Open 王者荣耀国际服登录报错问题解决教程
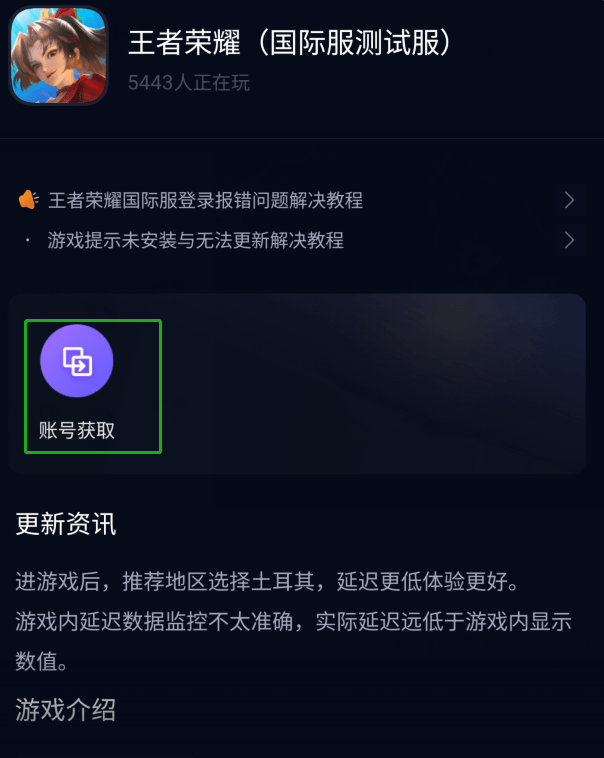This screenshot has width=604, height=758. click(x=205, y=200)
